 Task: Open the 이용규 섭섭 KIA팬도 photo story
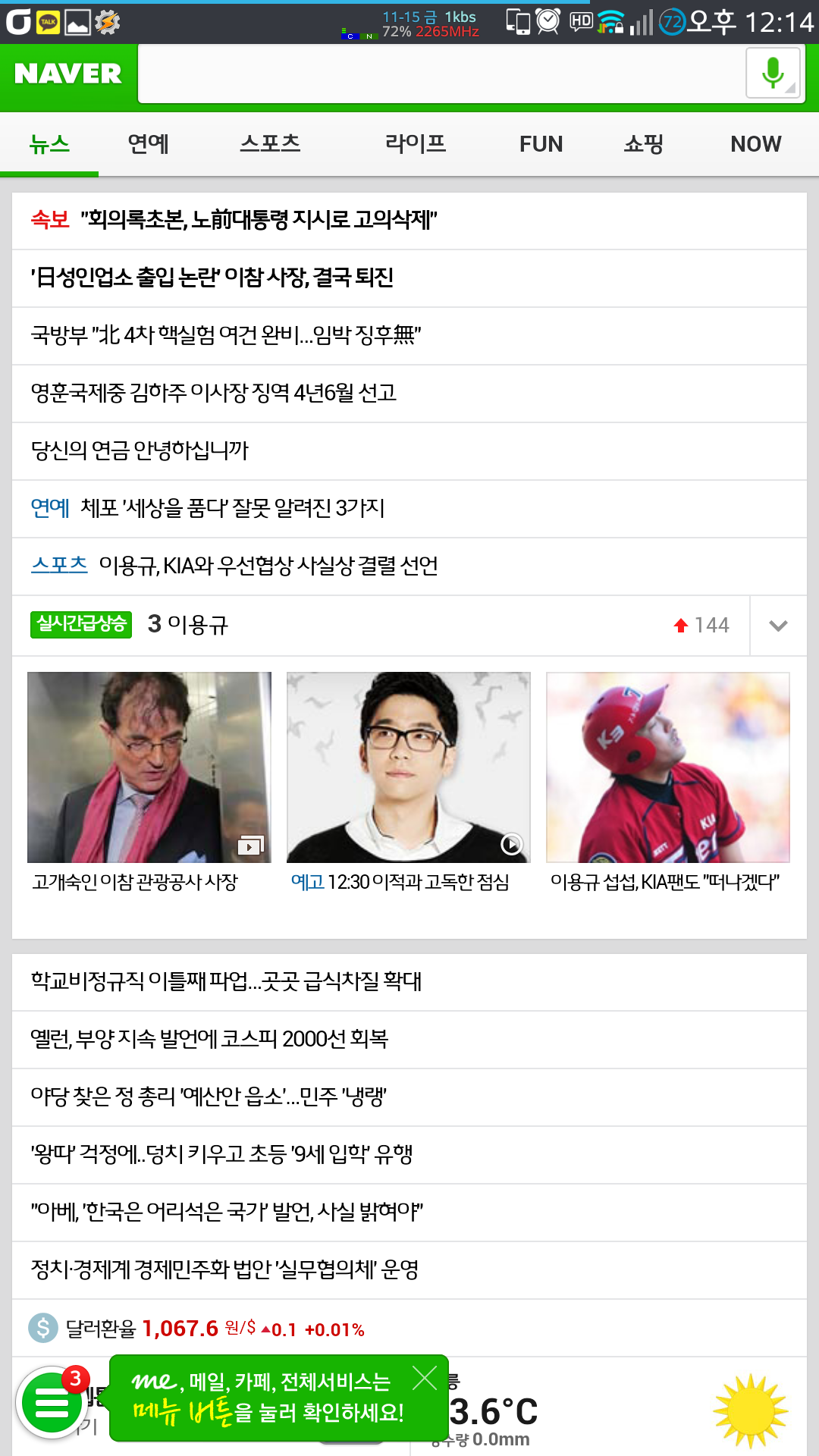point(667,767)
